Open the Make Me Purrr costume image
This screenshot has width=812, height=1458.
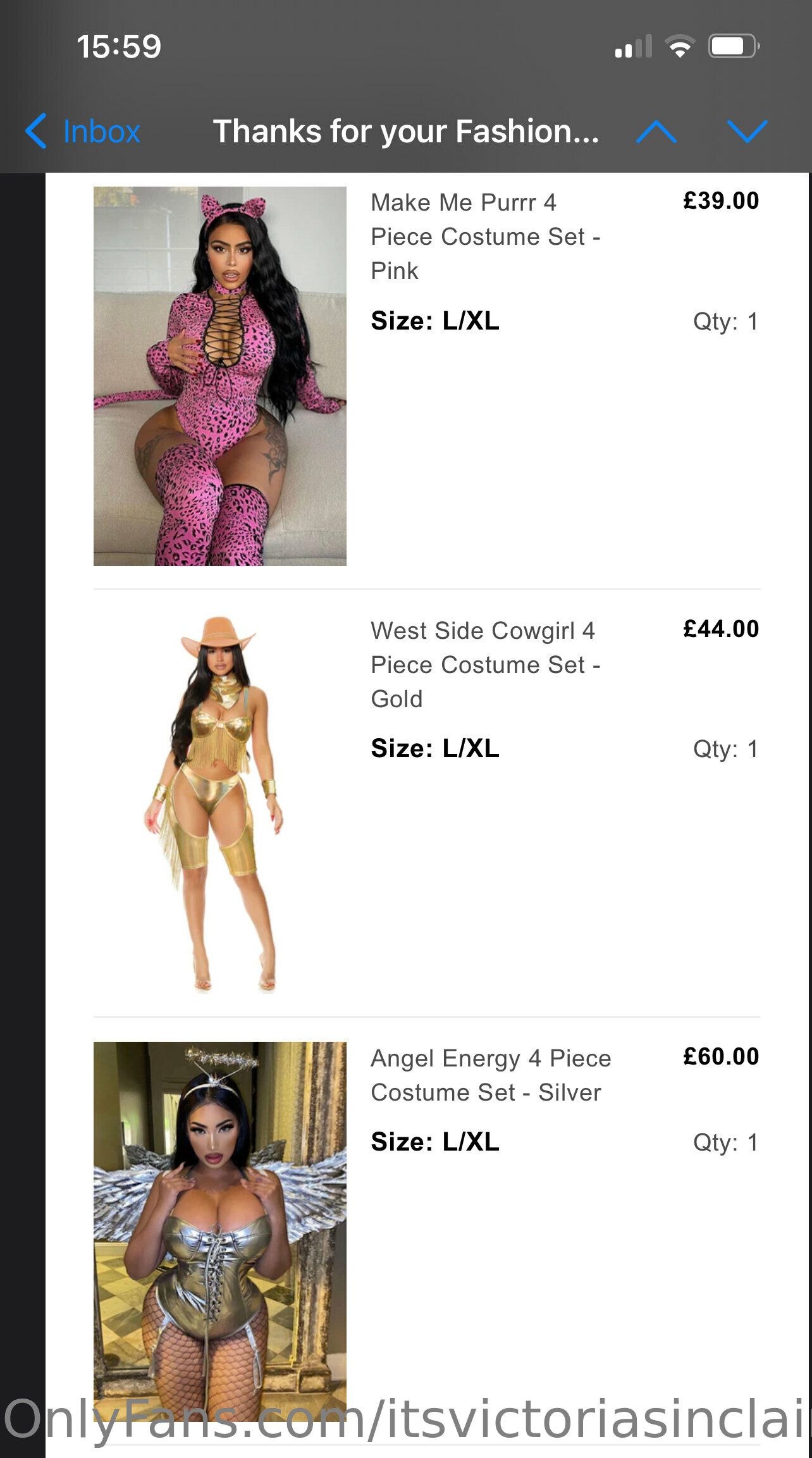pyautogui.click(x=220, y=376)
